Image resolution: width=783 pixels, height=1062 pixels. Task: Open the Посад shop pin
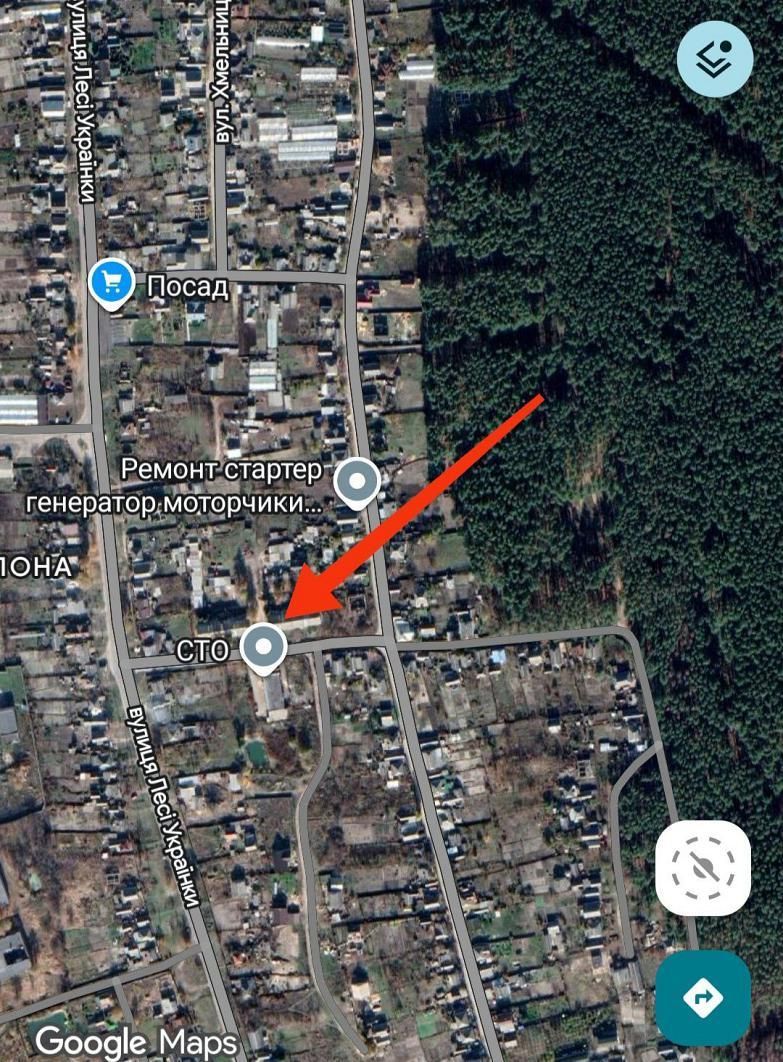coord(111,284)
